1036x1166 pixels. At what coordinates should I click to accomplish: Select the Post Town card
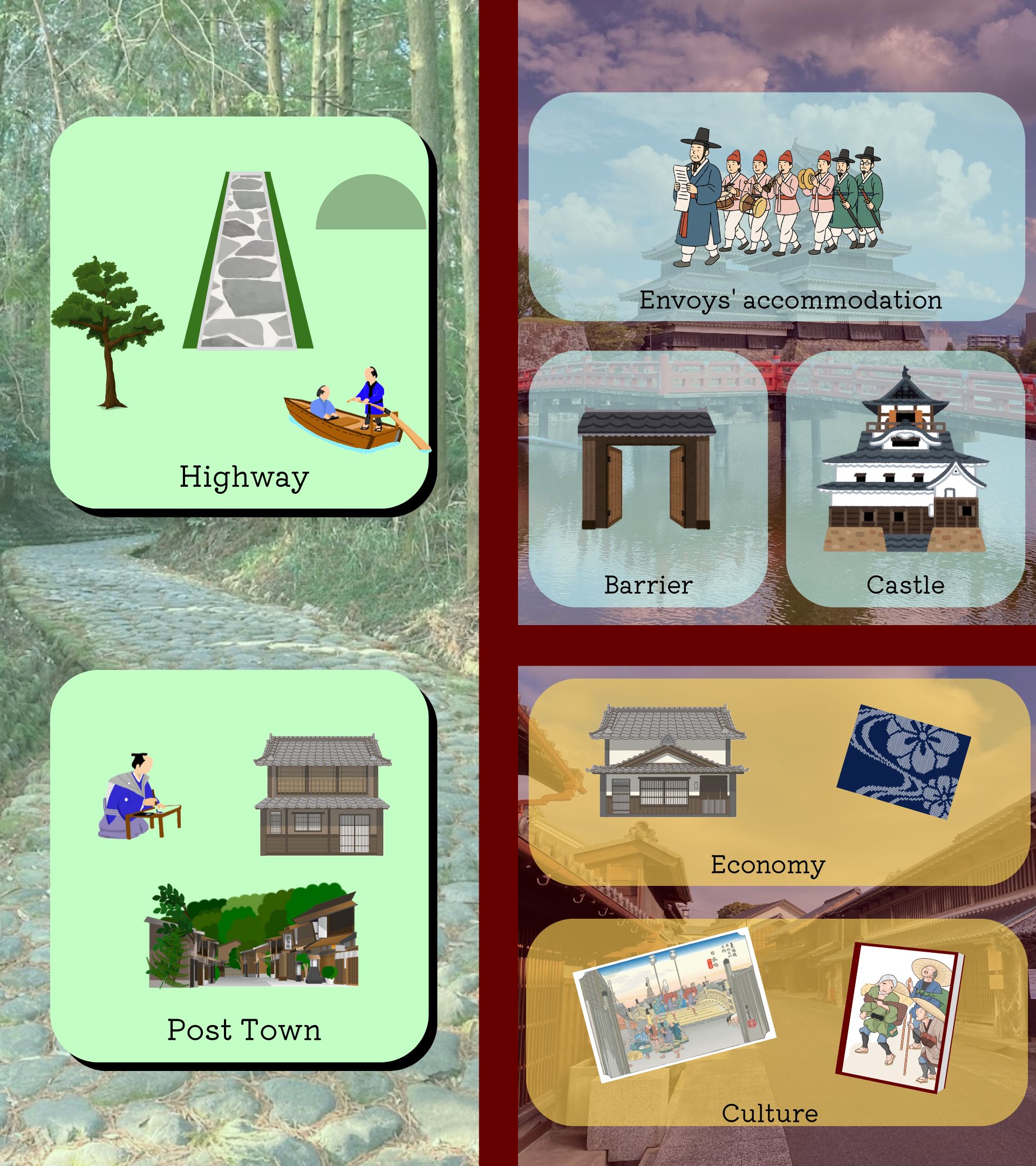pyautogui.click(x=240, y=866)
